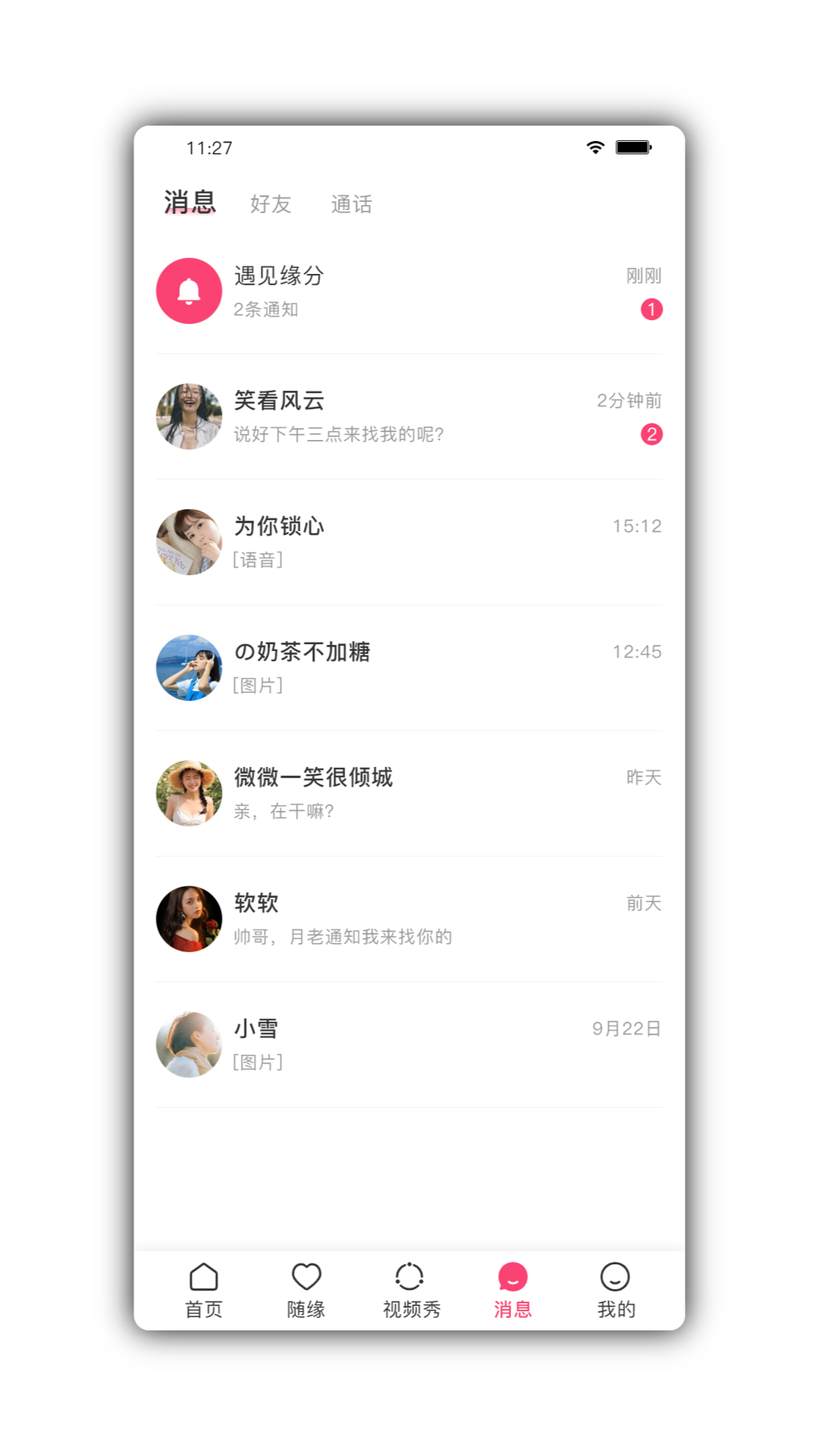
Task: Open 遇见缘分 notifications
Action: tap(408, 291)
